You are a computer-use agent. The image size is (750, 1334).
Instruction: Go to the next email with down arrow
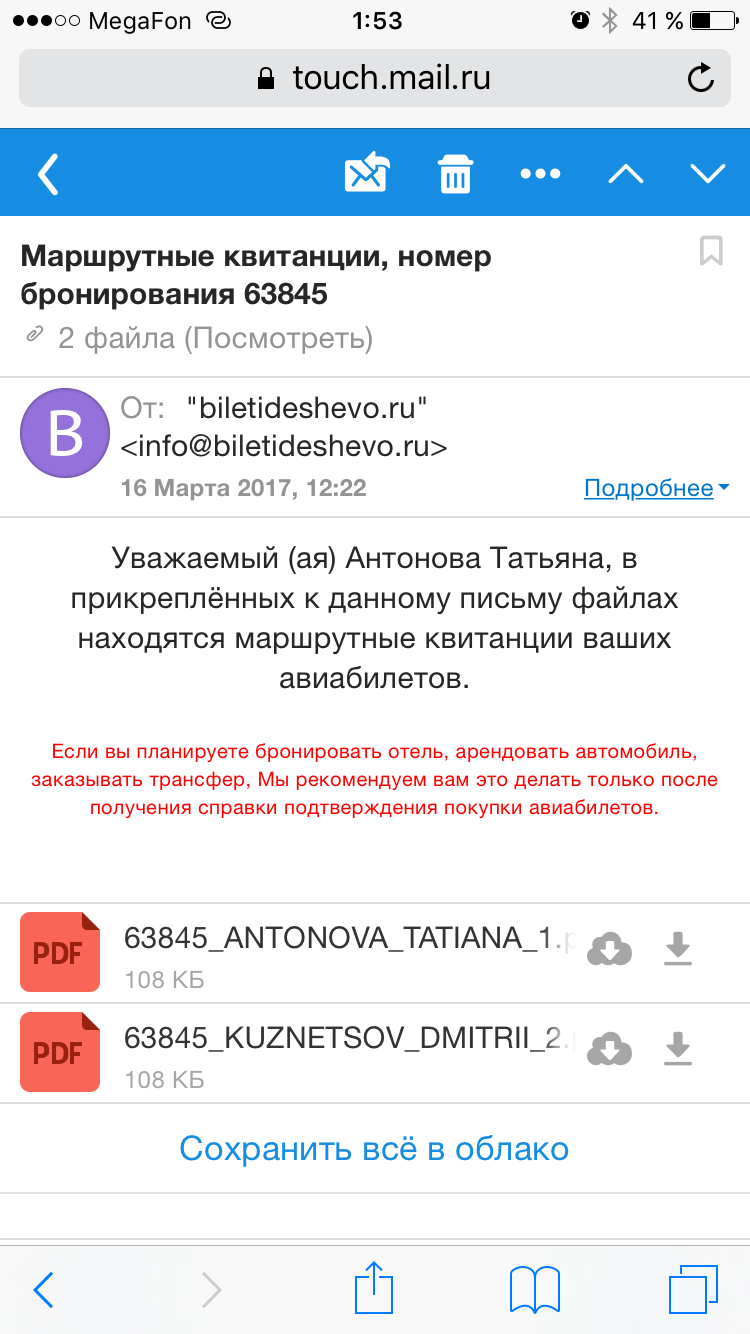point(708,174)
